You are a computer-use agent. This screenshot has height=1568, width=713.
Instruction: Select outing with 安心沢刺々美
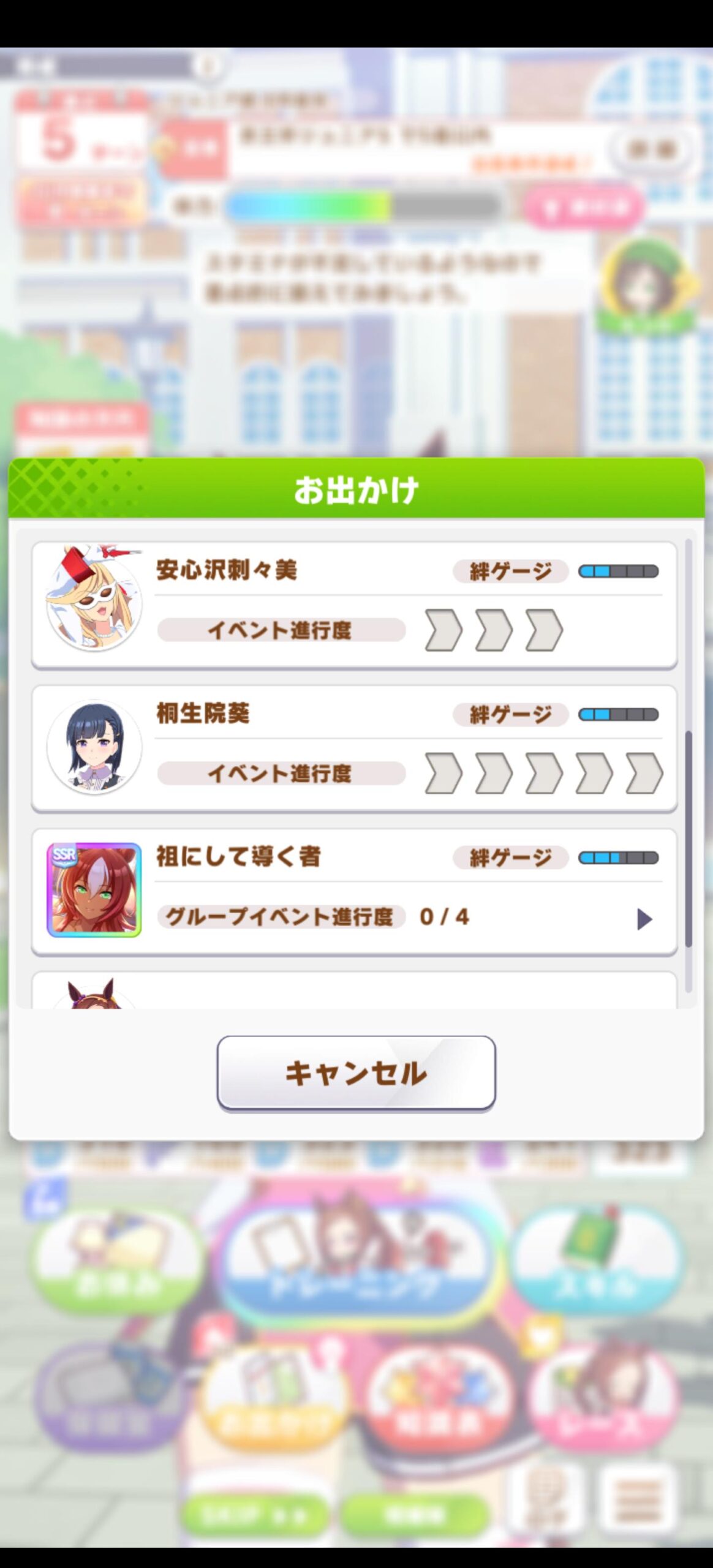click(x=354, y=605)
